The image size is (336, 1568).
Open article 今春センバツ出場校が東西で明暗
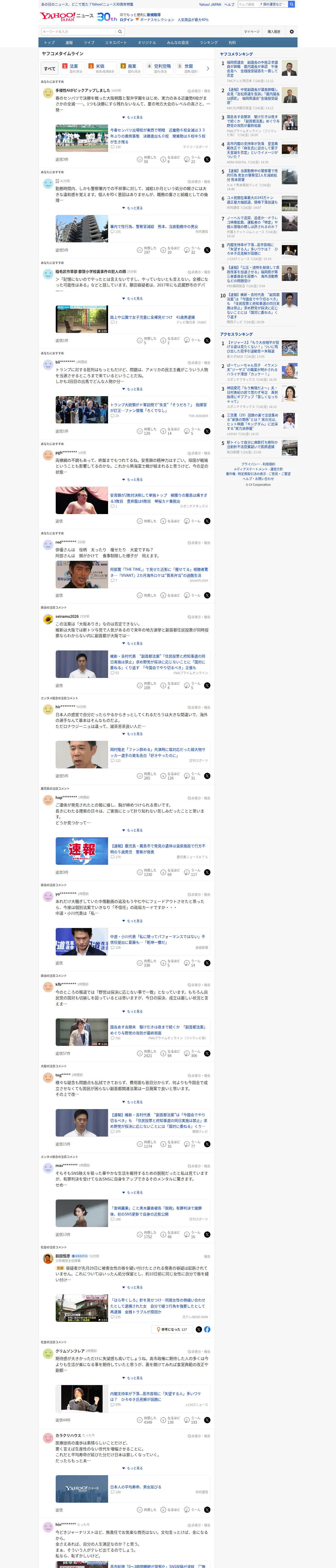[157, 136]
